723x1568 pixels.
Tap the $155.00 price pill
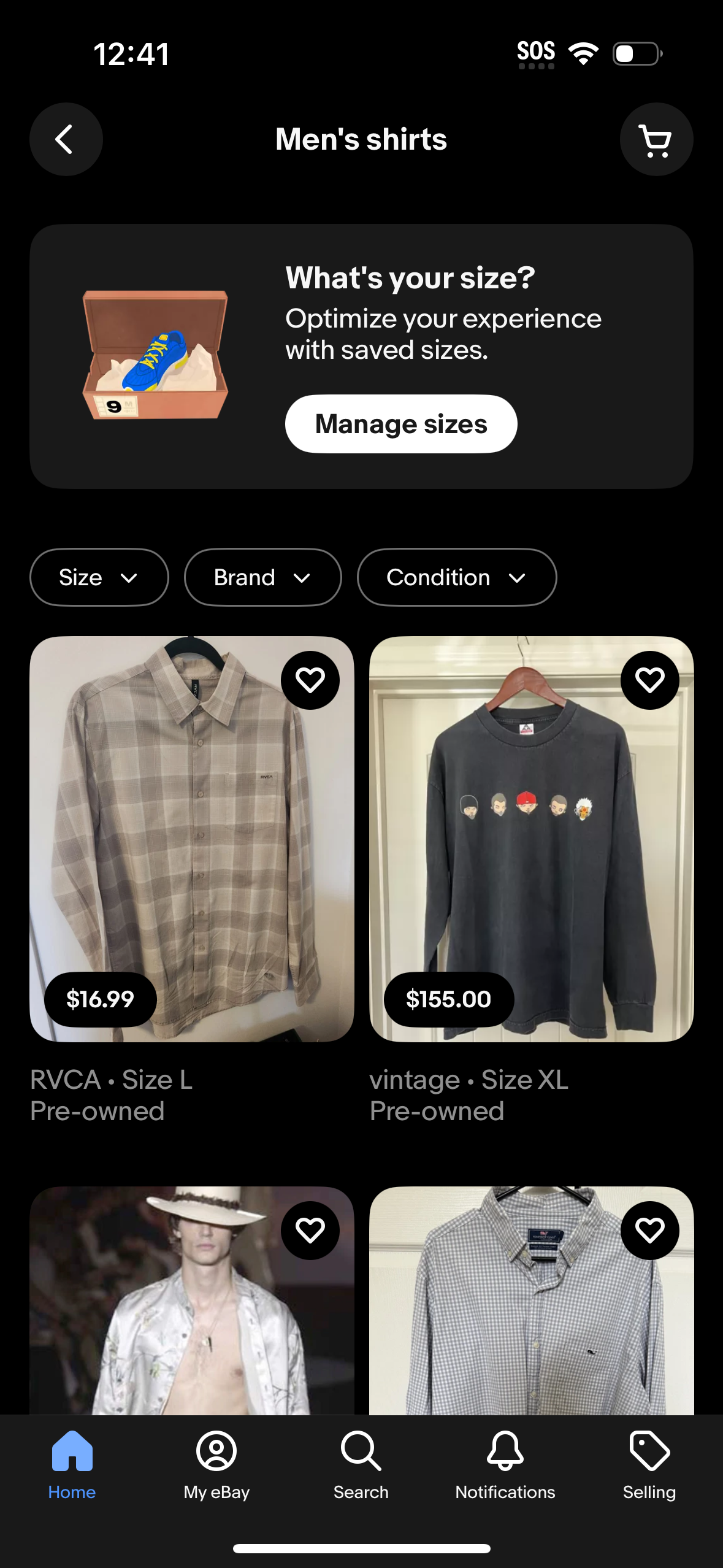pos(448,999)
